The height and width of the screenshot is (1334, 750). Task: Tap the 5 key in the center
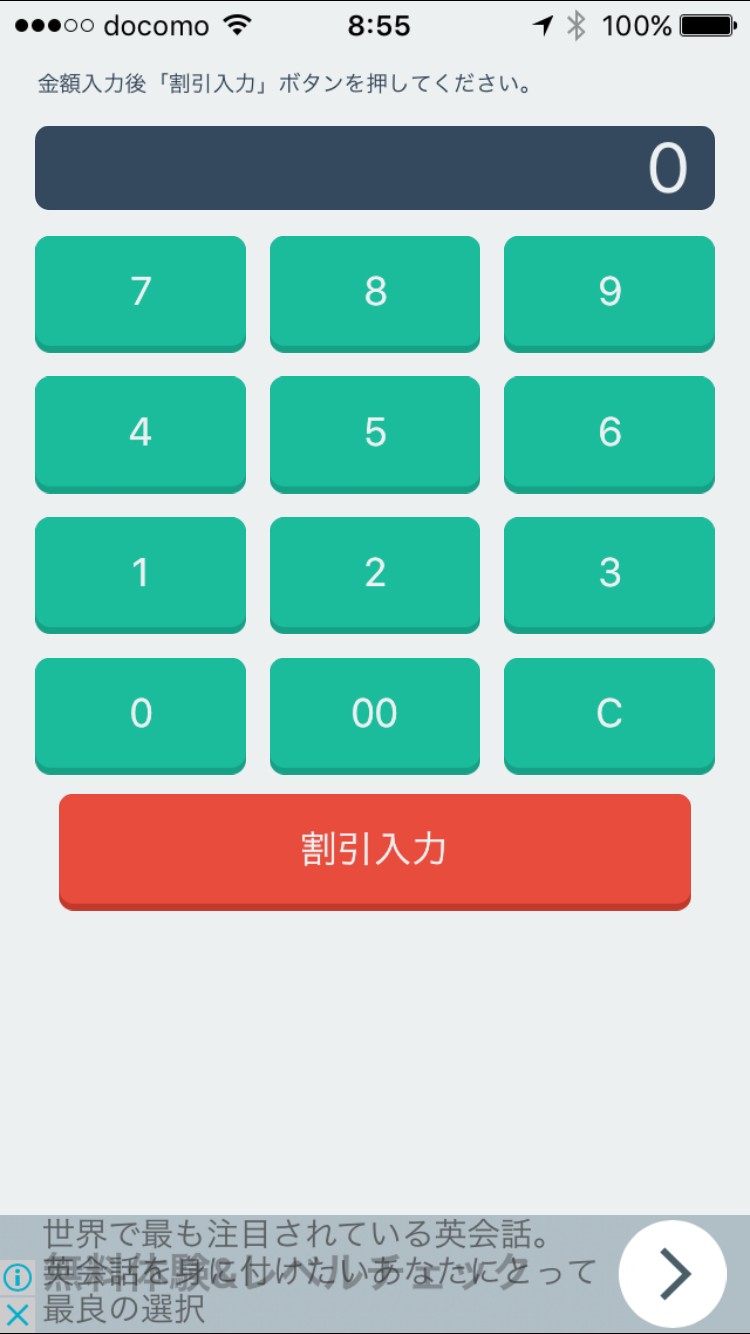374,433
